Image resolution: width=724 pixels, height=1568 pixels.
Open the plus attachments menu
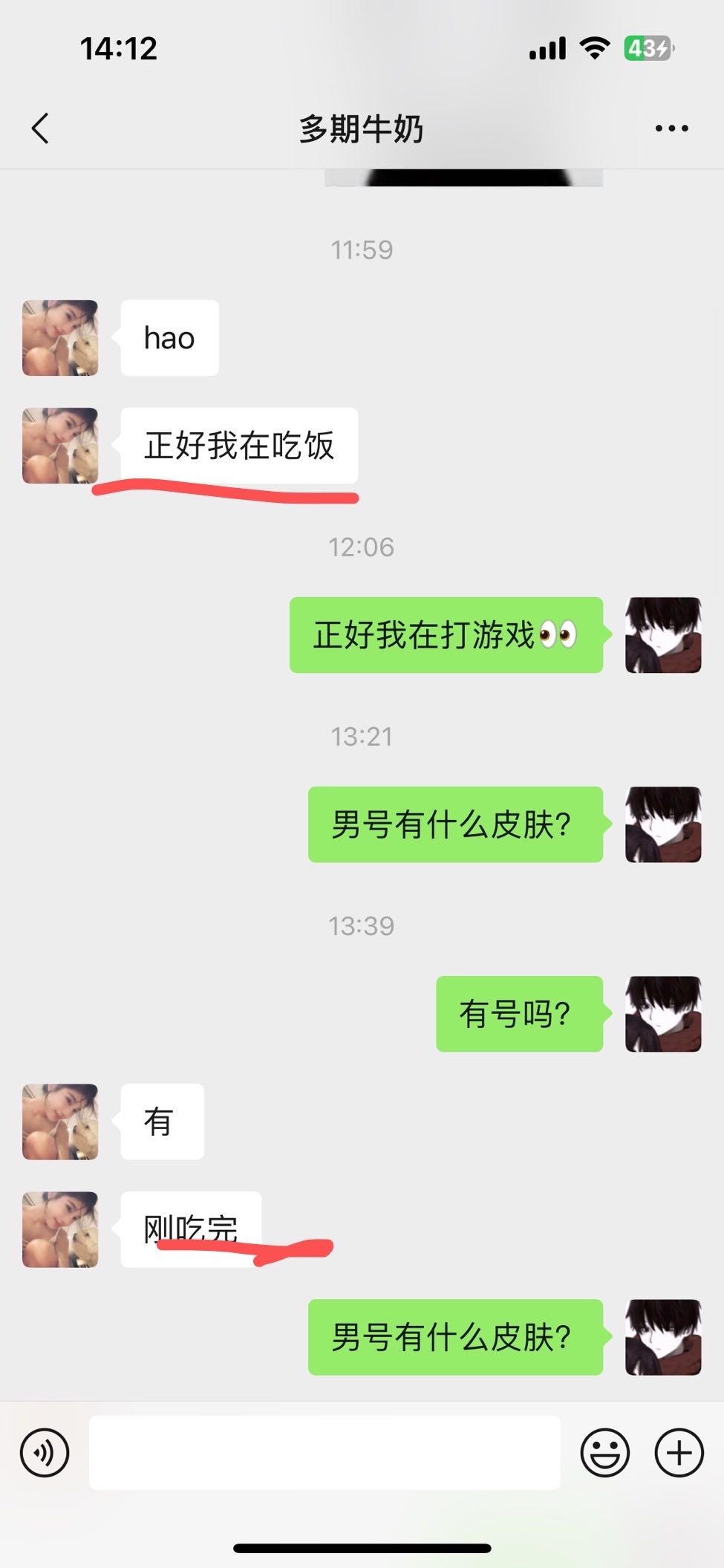click(679, 1453)
